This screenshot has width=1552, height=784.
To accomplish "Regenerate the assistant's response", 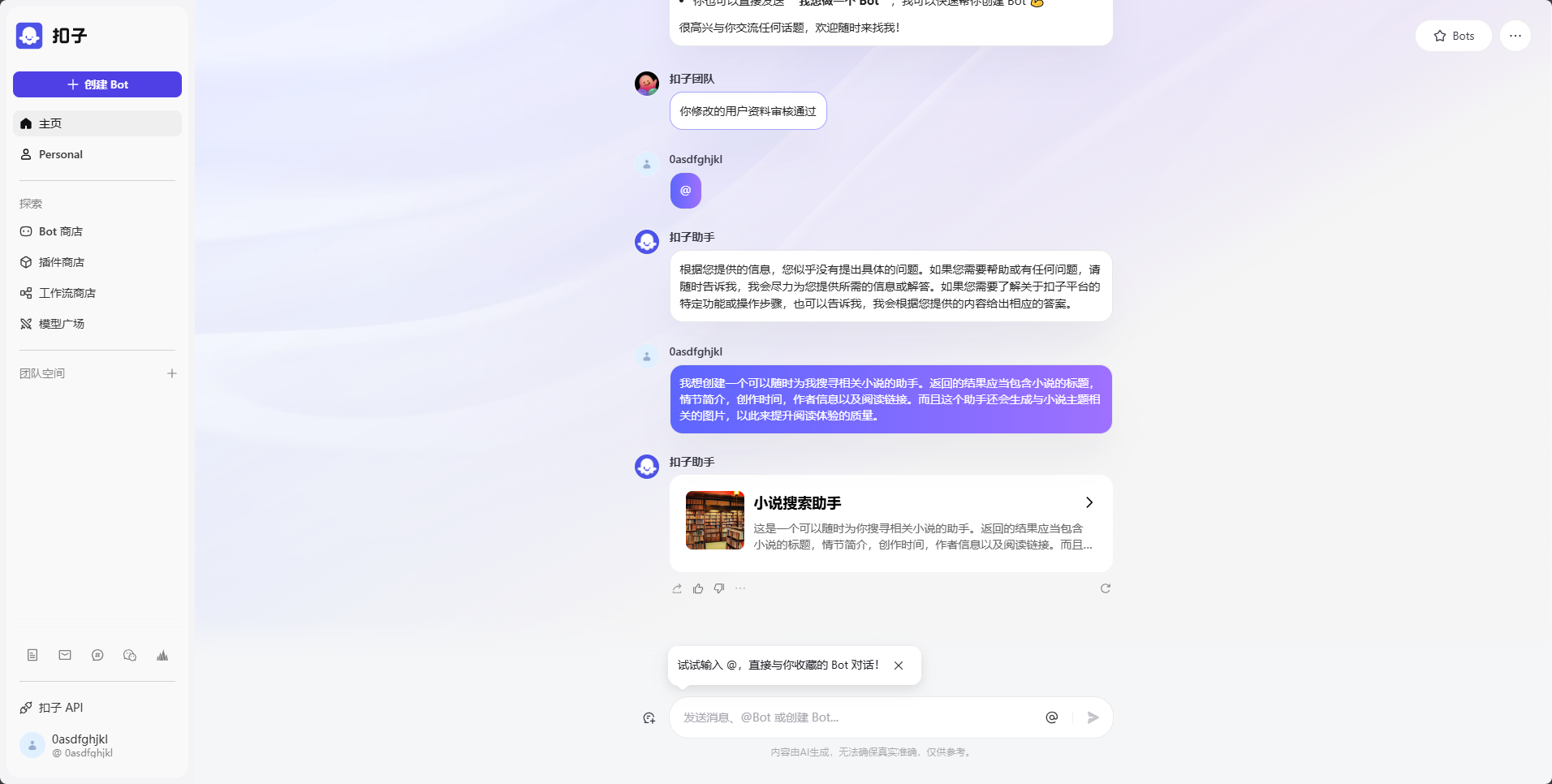I will [1105, 588].
